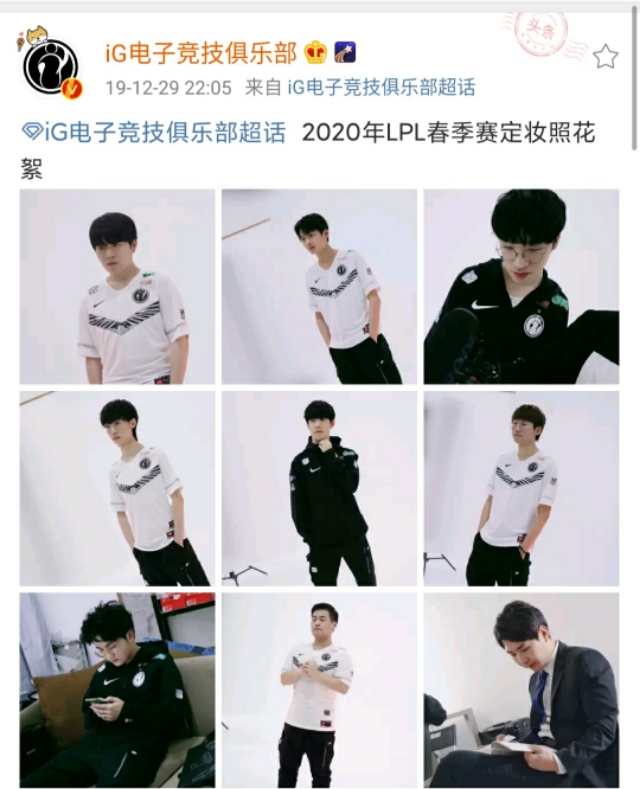640x789 pixels.
Task: Open photo of man on sofa using phone
Action: [117, 690]
